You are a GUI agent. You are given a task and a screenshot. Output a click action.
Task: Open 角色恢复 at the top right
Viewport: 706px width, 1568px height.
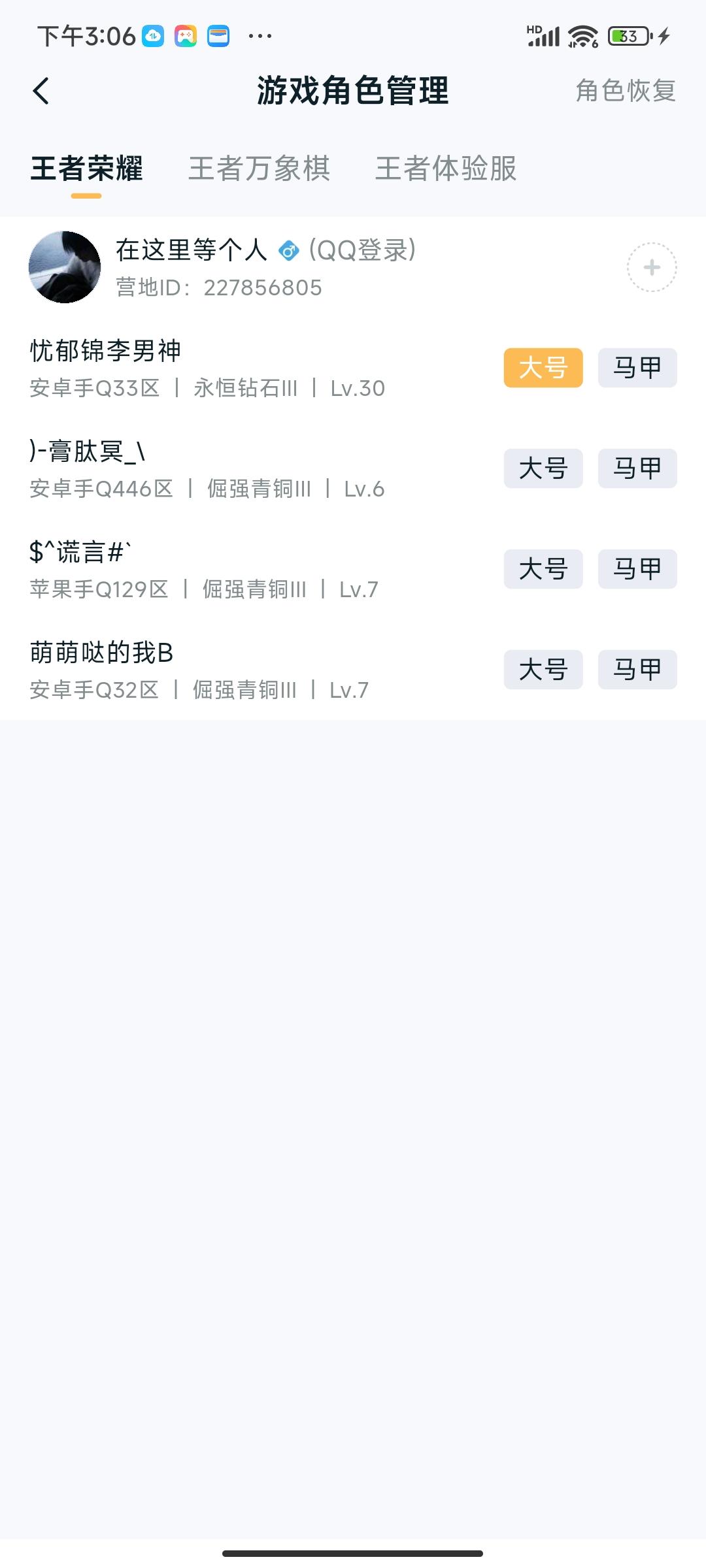(x=626, y=91)
